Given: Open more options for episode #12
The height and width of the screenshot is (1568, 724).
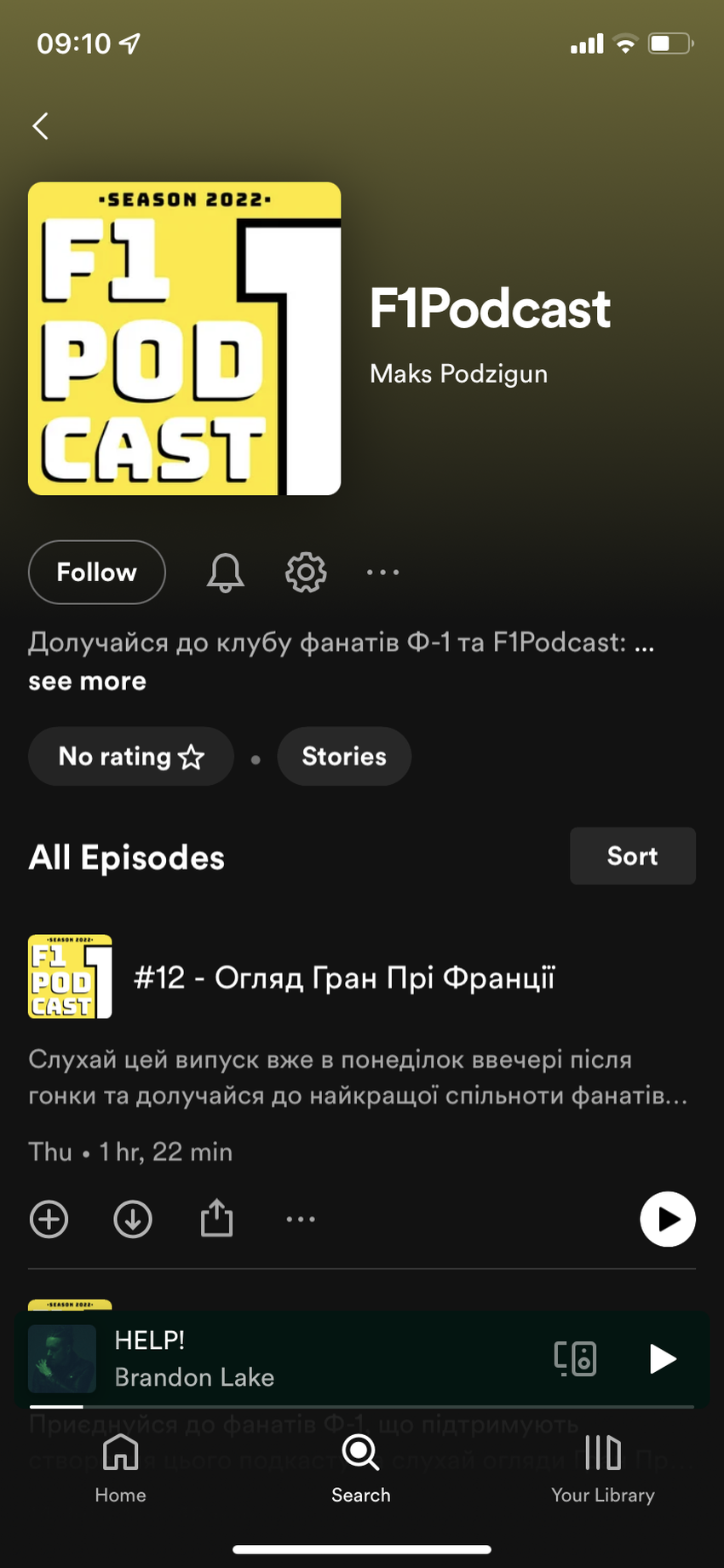Looking at the screenshot, I should pyautogui.click(x=301, y=1219).
